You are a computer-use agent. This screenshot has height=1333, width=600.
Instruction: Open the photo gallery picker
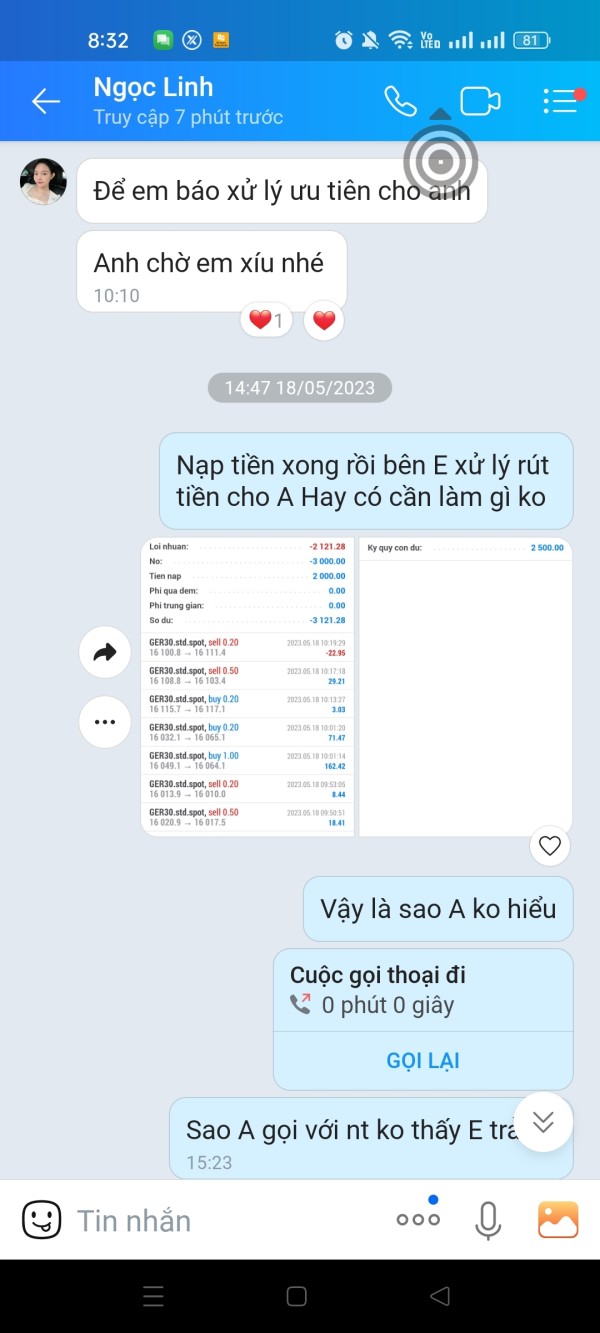(x=558, y=1220)
